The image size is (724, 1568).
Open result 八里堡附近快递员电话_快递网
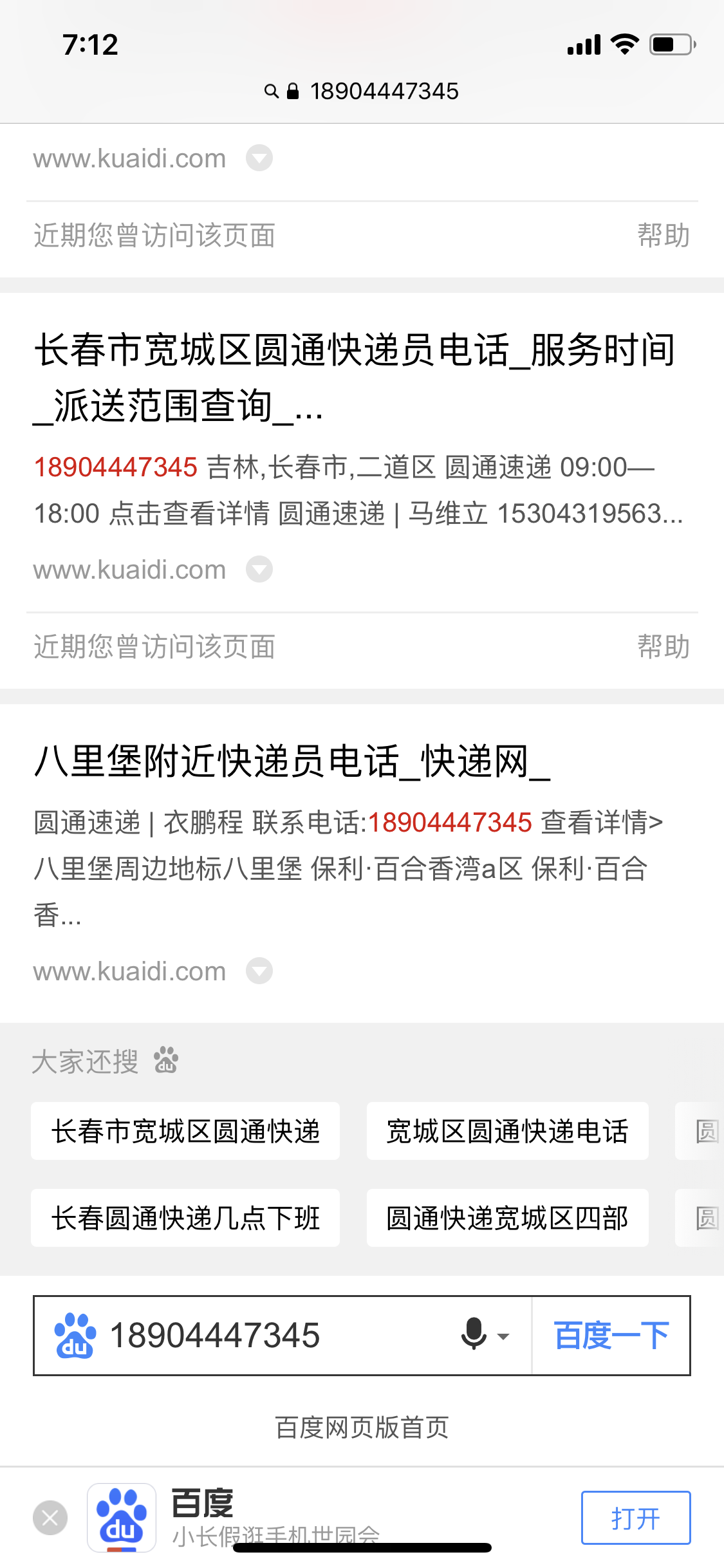(x=292, y=761)
